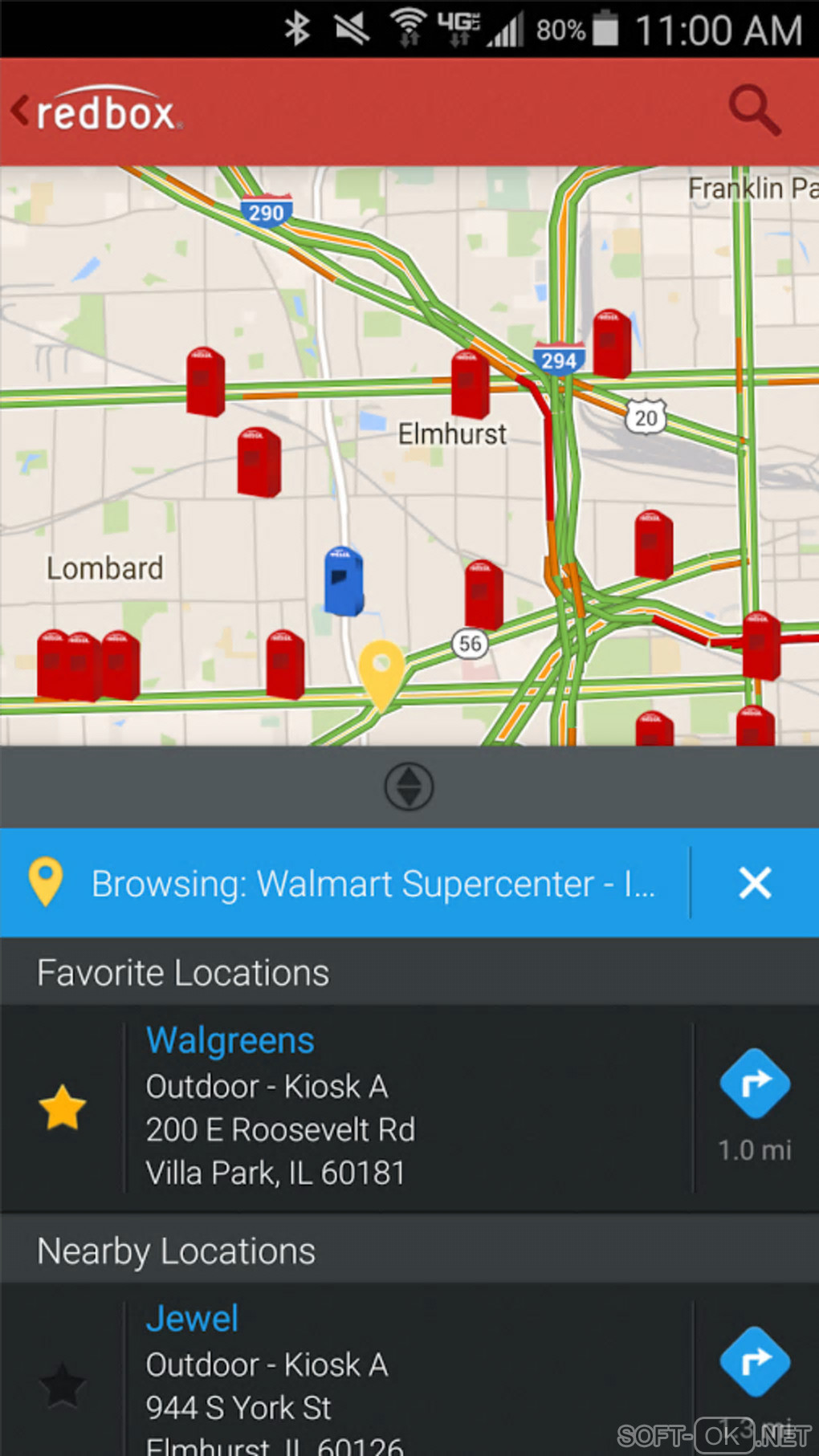Toggle the map resize handle

[x=409, y=786]
